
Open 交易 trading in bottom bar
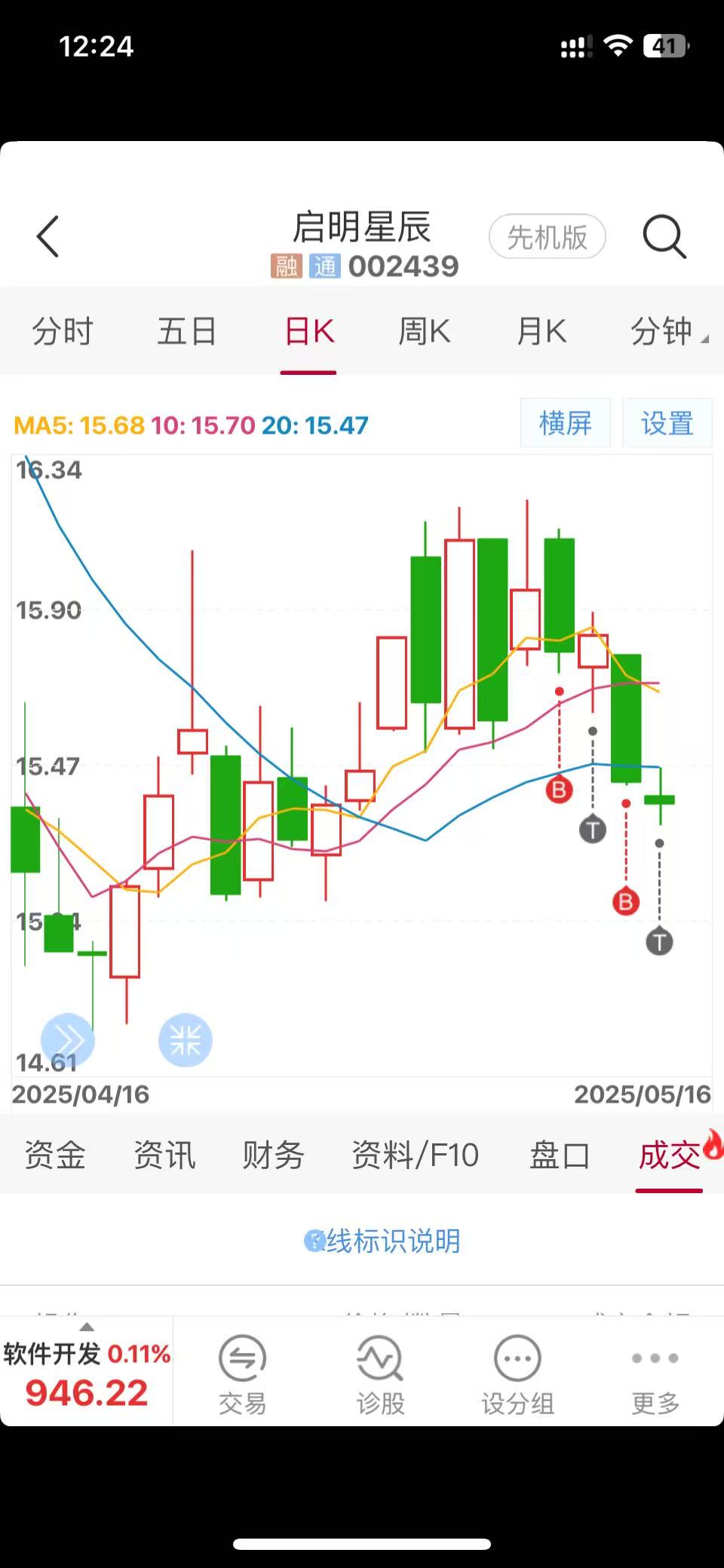pyautogui.click(x=242, y=1374)
